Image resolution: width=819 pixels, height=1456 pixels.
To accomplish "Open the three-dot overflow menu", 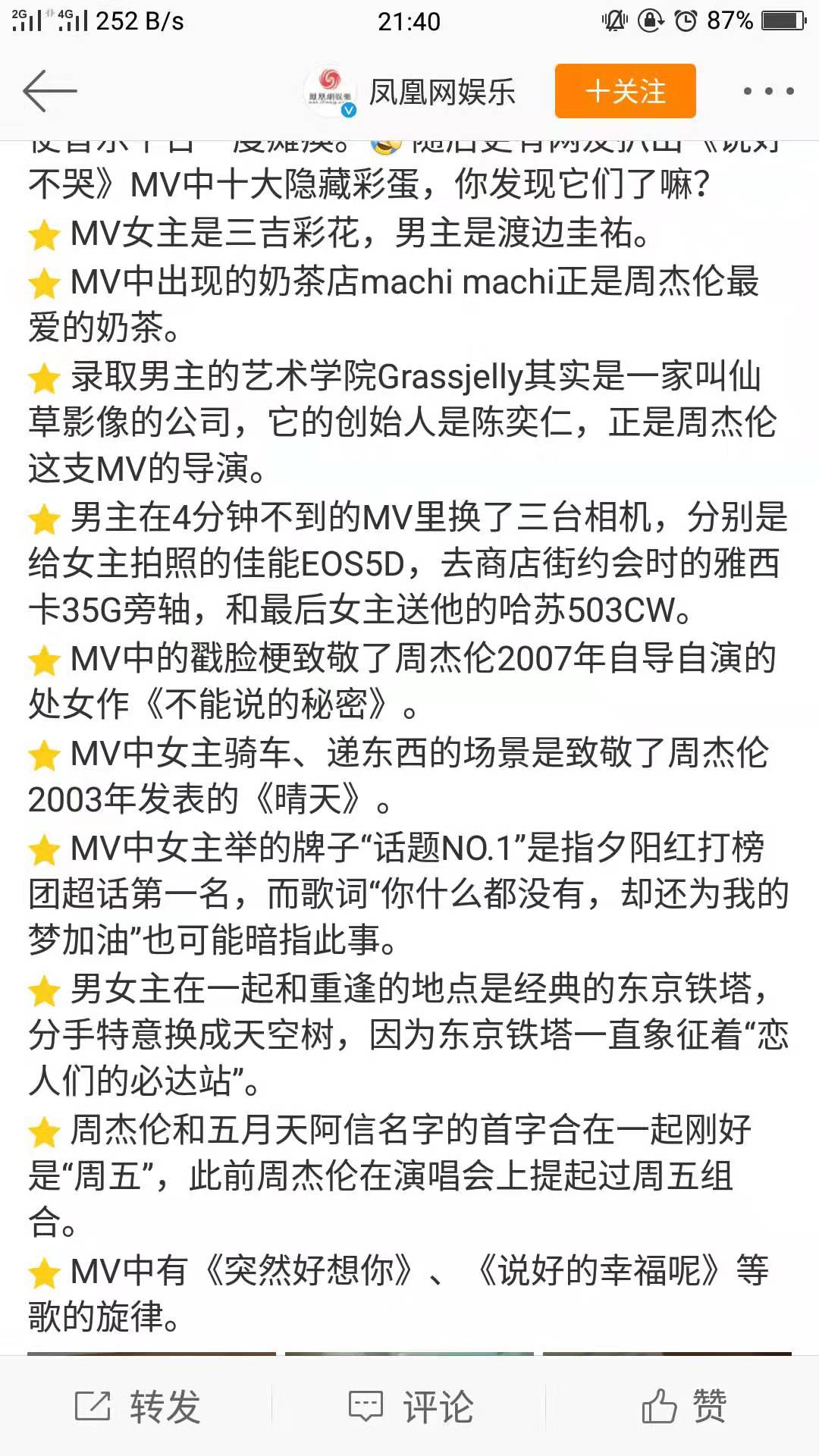I will [x=768, y=91].
